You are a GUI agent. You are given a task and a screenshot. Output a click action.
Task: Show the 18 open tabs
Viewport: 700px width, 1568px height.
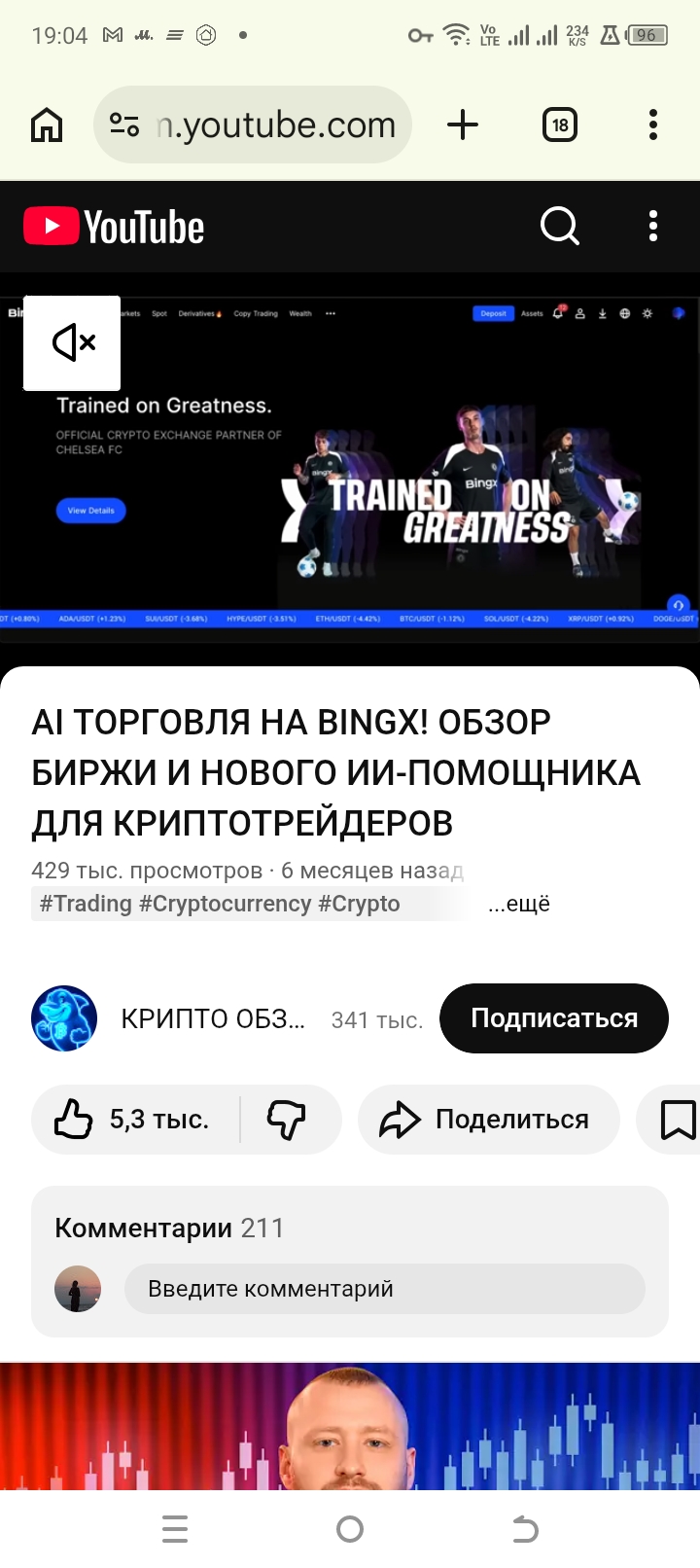[x=560, y=125]
